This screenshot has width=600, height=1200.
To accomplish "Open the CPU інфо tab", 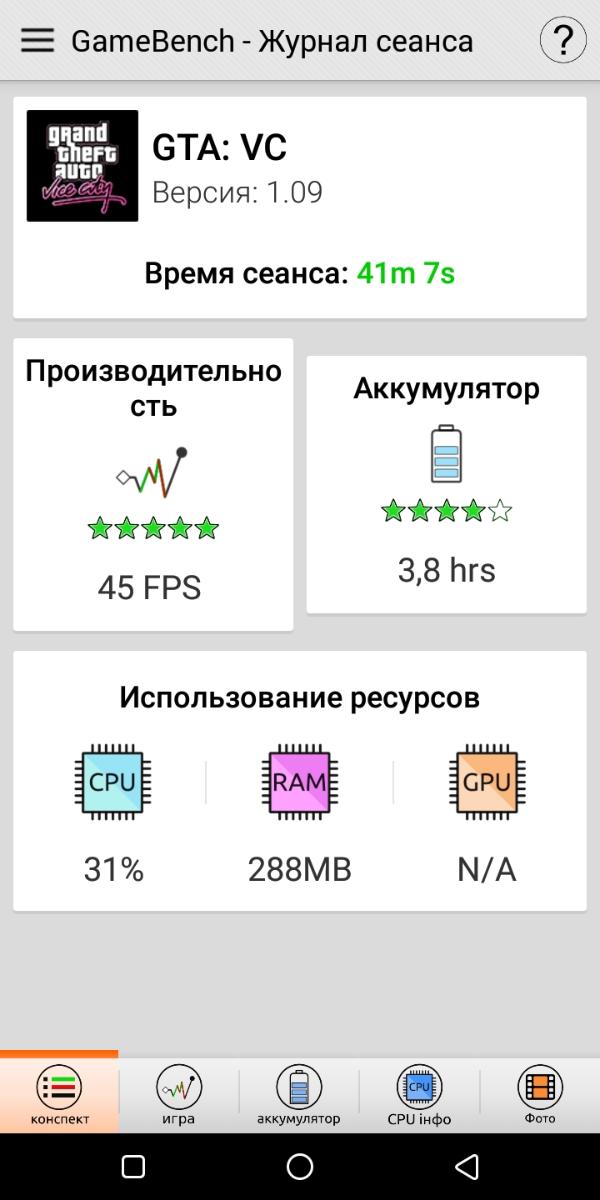I will click(419, 1095).
